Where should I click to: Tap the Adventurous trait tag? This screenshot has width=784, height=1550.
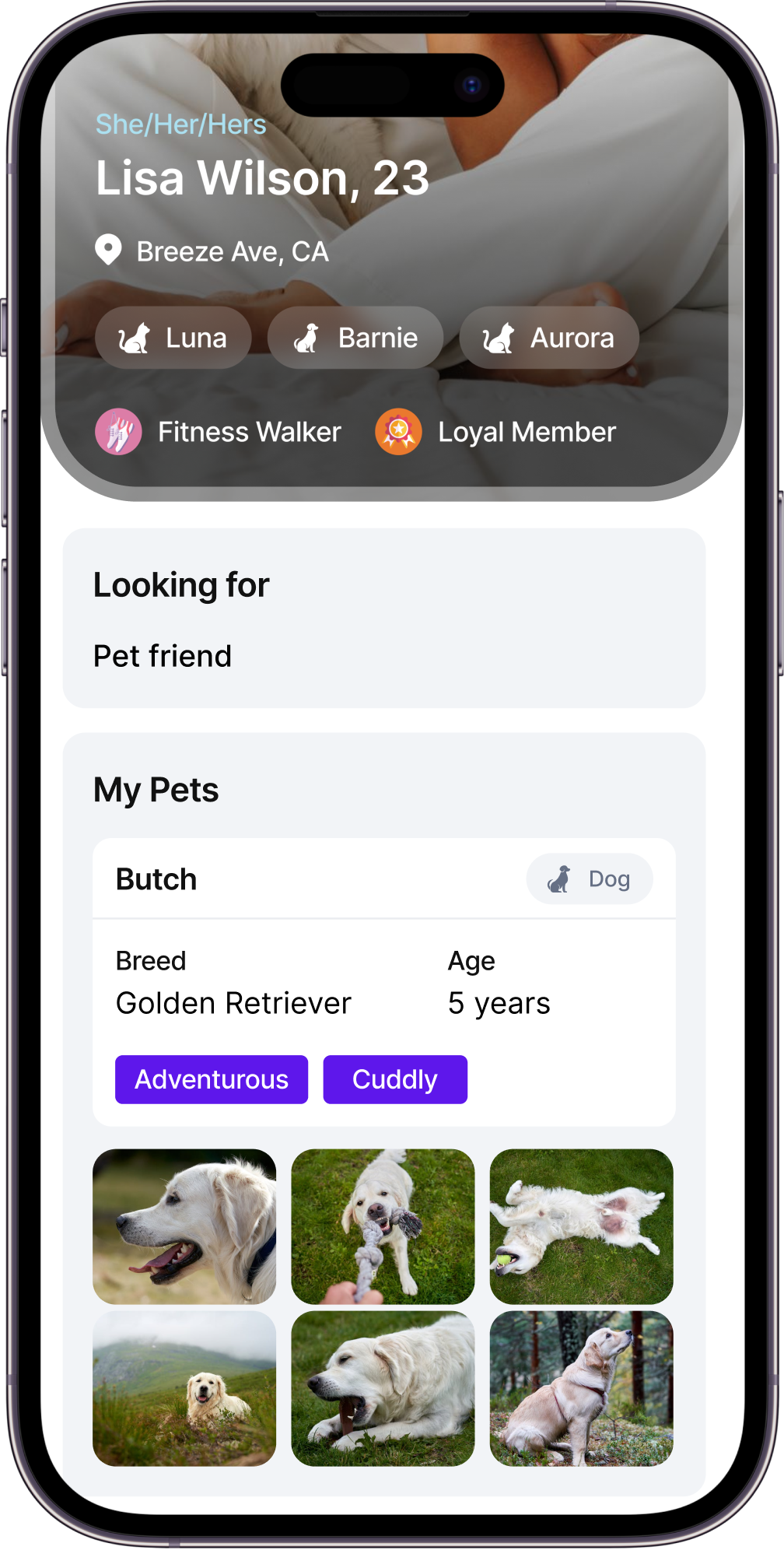pyautogui.click(x=212, y=1079)
